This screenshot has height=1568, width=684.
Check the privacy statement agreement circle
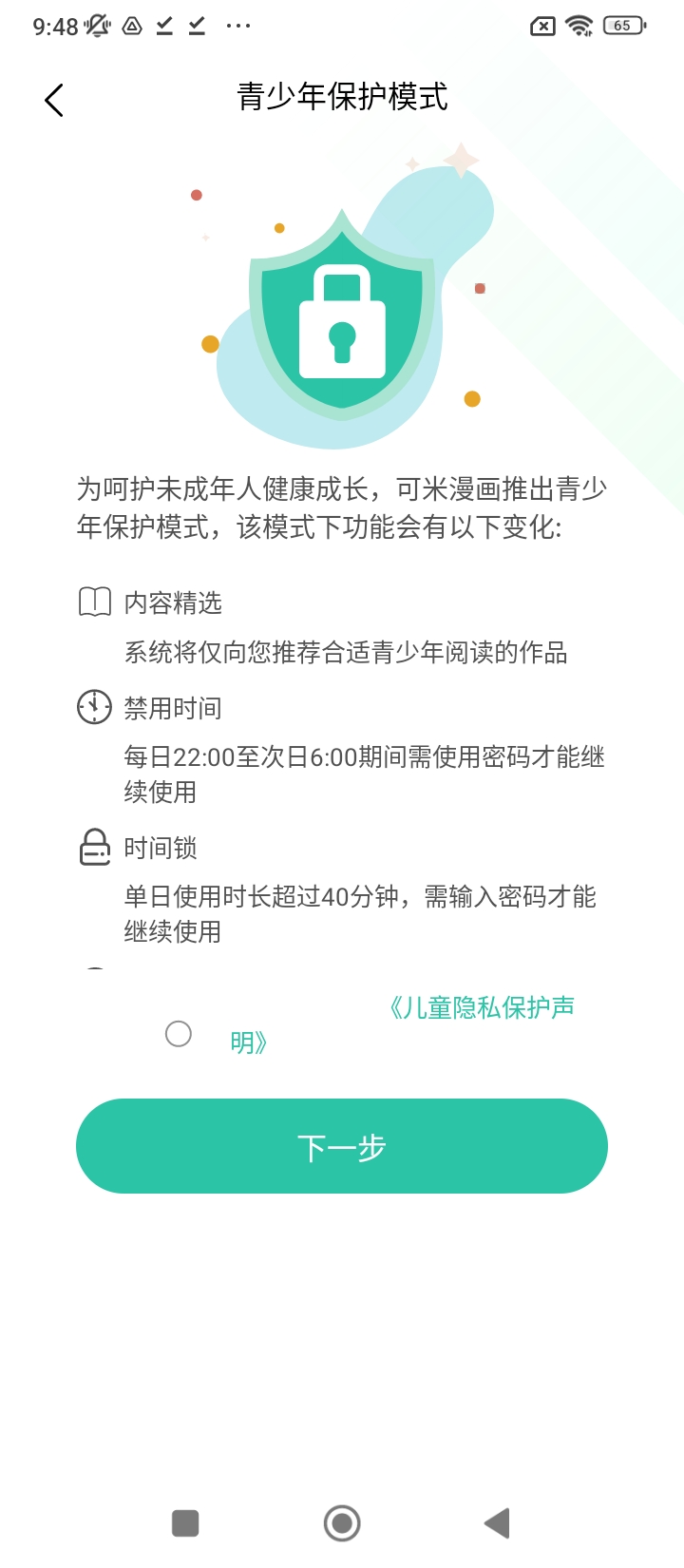[179, 1034]
